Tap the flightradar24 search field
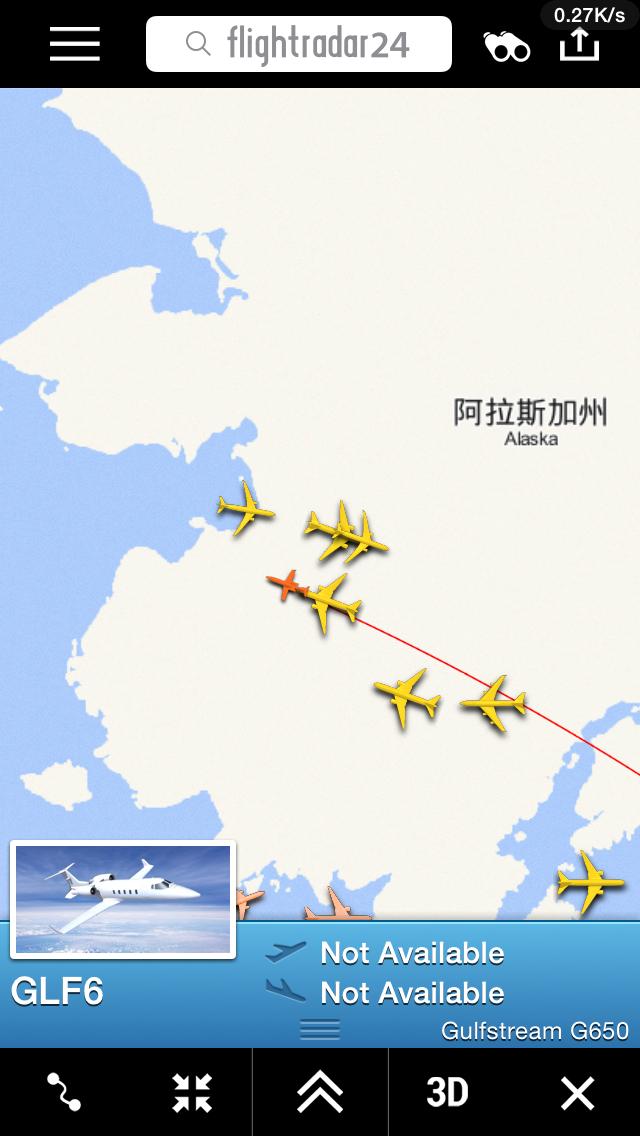 [x=298, y=44]
